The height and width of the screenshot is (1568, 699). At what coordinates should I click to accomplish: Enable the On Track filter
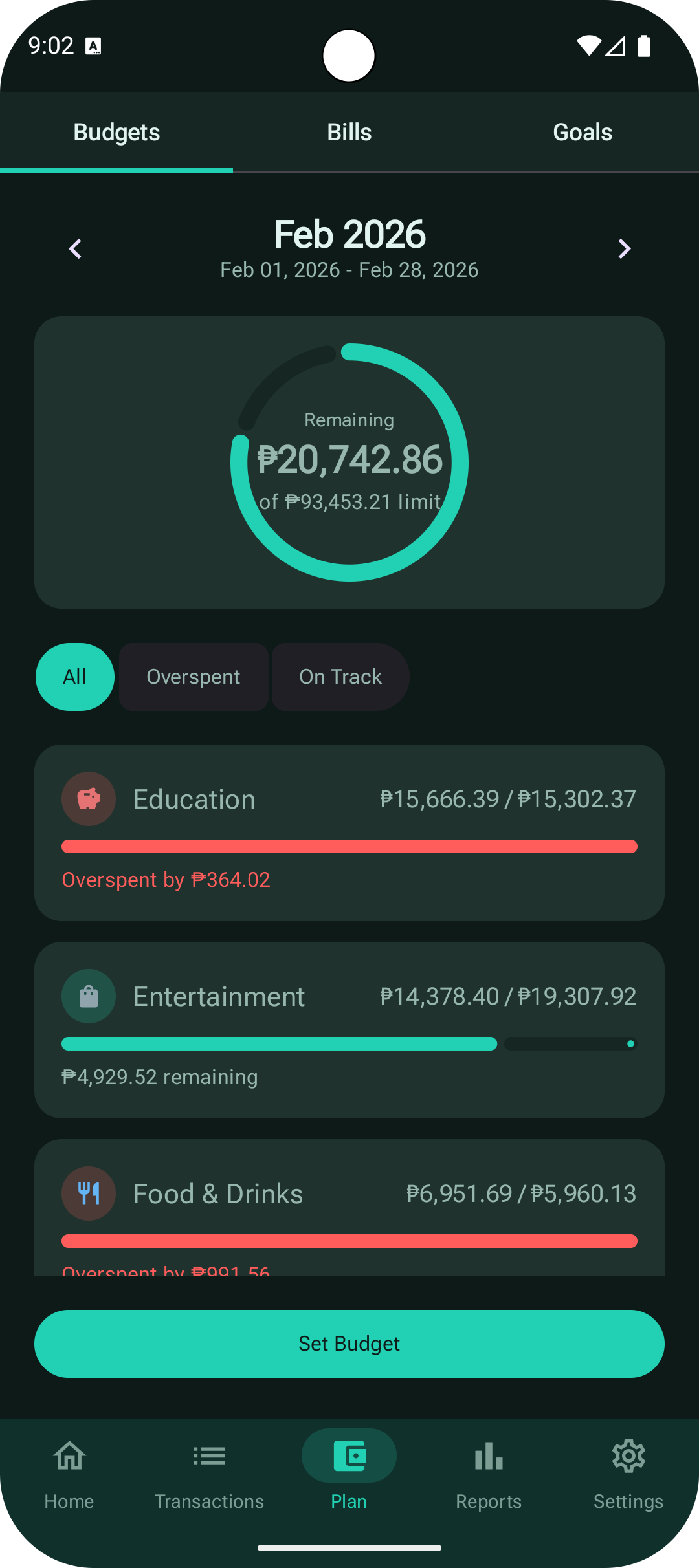click(340, 677)
